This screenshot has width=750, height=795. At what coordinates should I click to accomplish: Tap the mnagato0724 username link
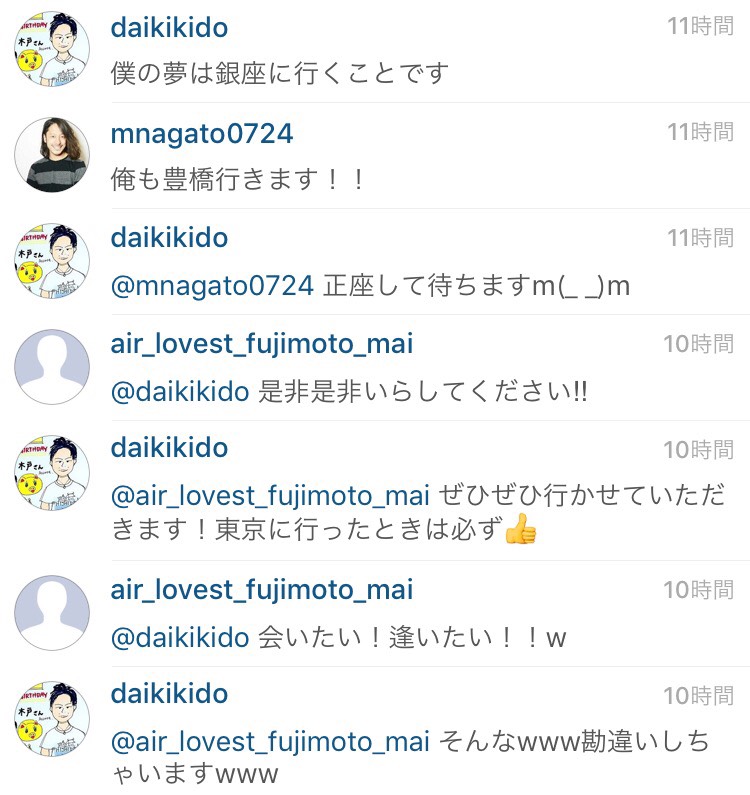(202, 134)
